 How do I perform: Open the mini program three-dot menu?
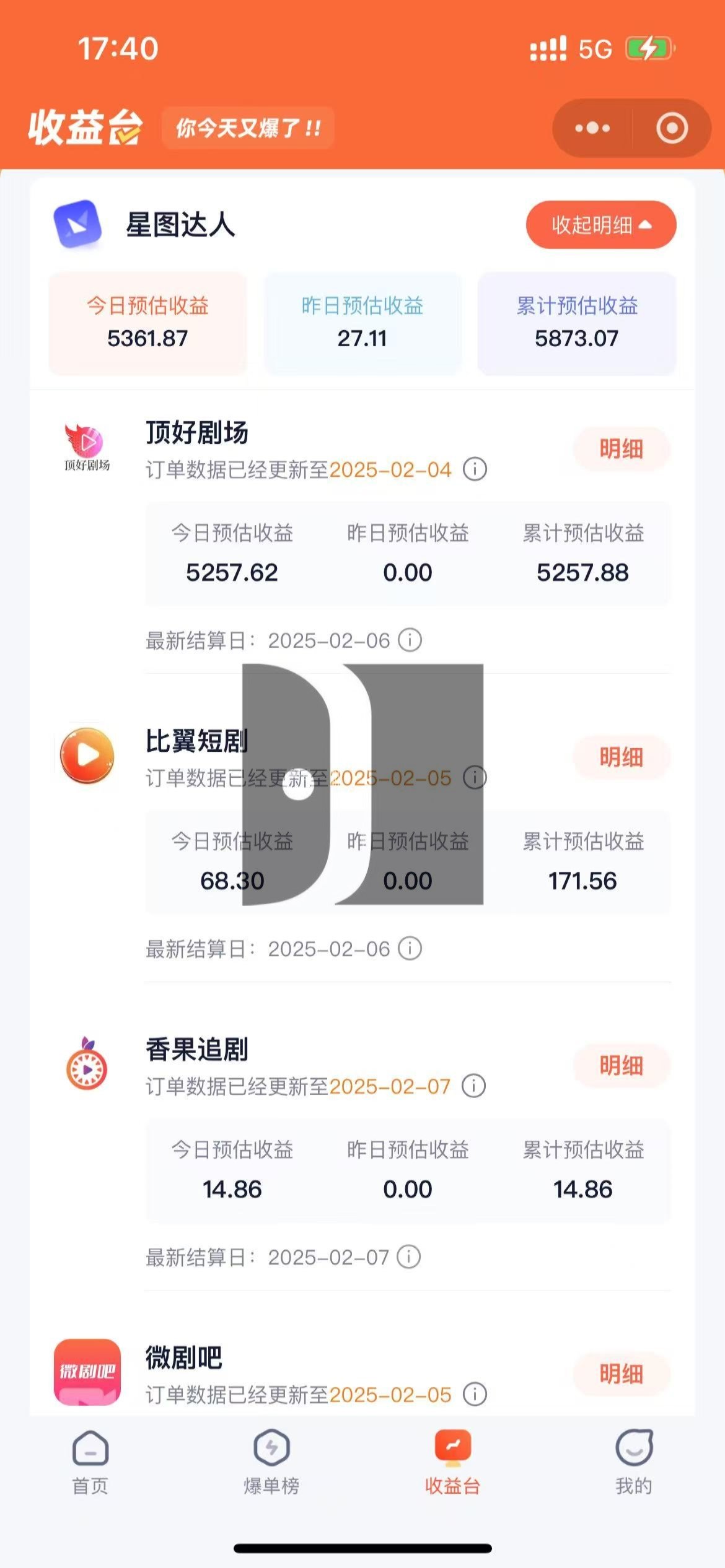[592, 128]
